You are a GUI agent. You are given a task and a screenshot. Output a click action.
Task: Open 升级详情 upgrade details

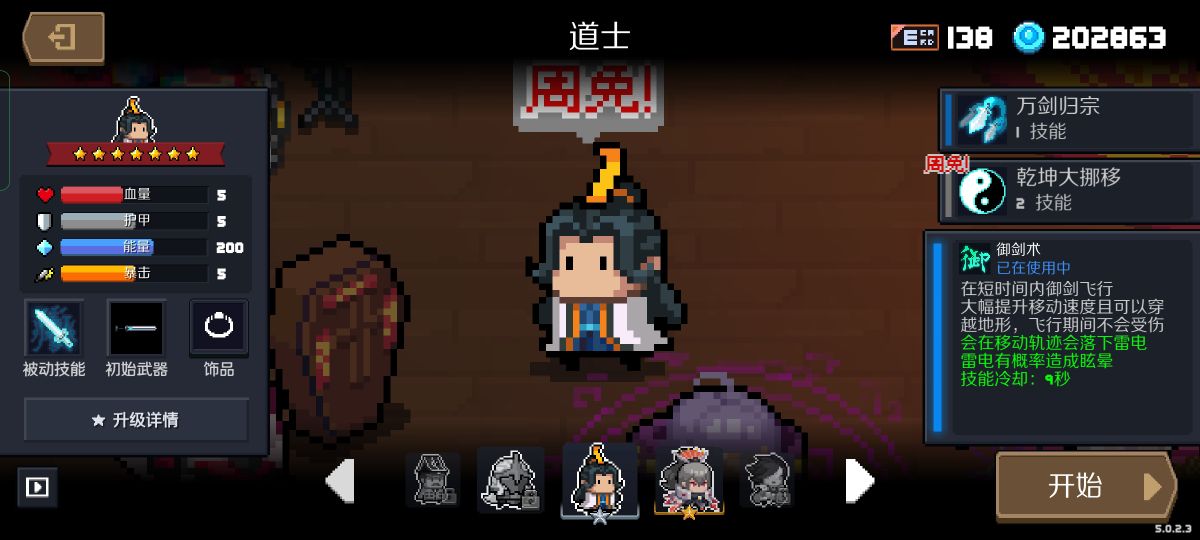[136, 420]
